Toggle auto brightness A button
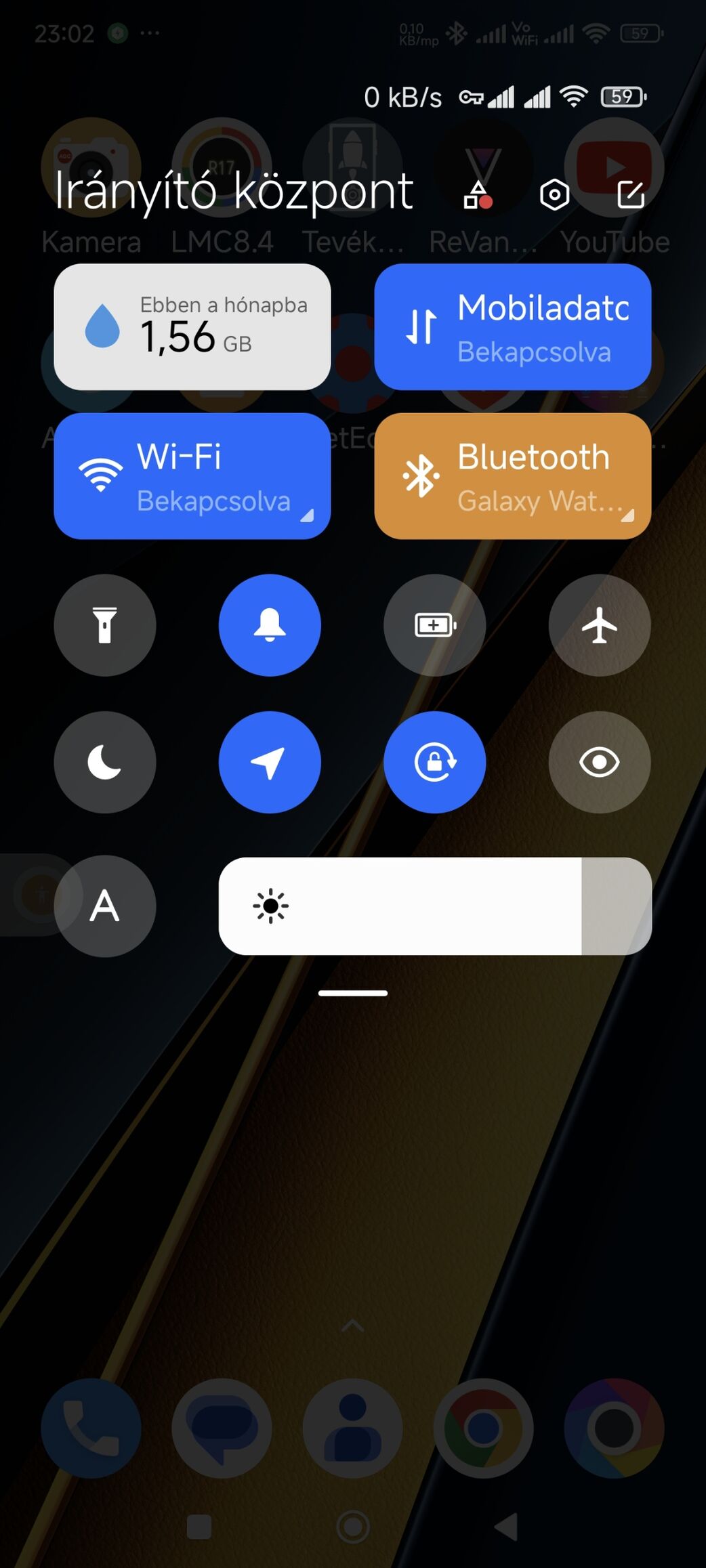Screen dimensions: 706x1568 105,906
